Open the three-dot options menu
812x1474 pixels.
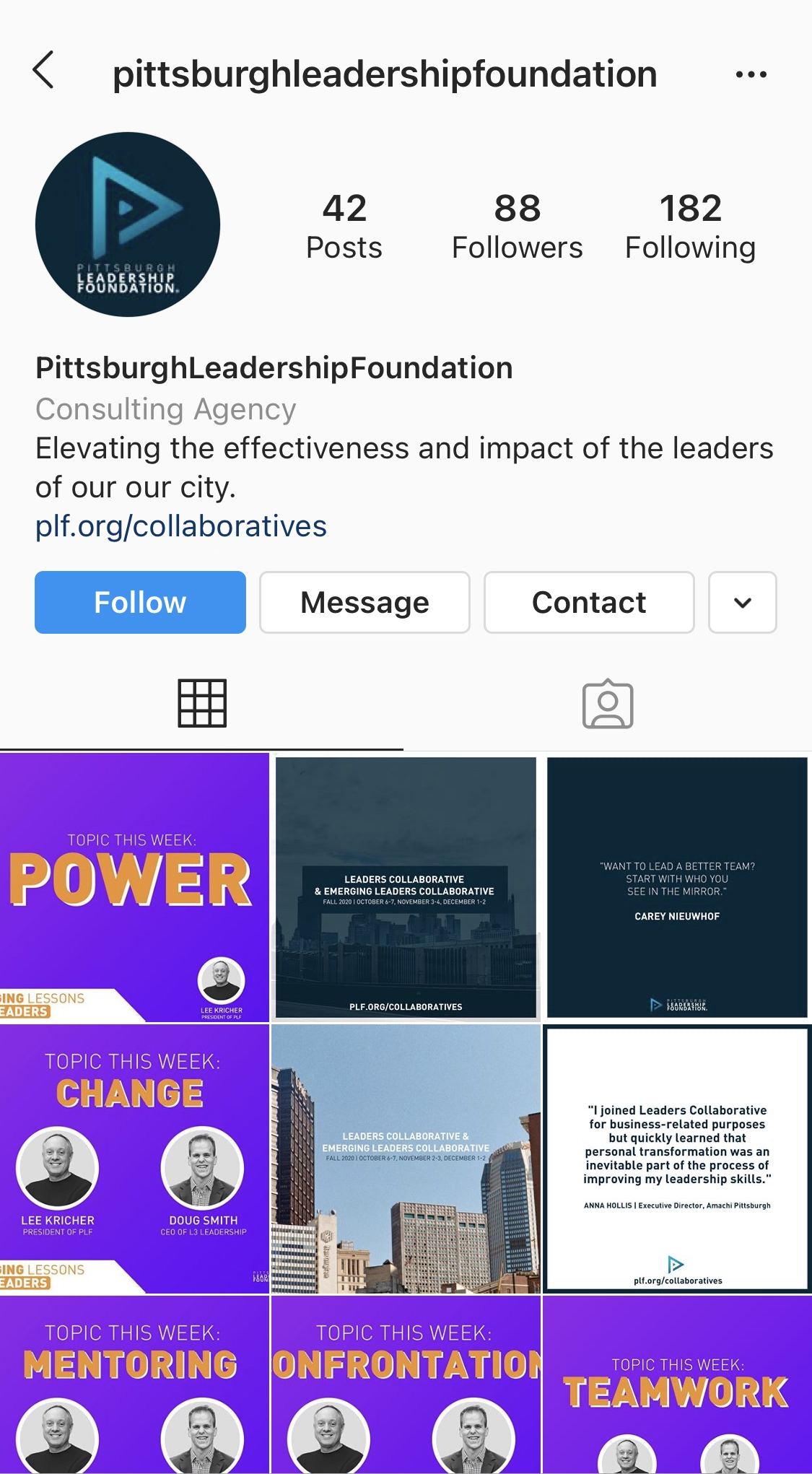tap(751, 74)
